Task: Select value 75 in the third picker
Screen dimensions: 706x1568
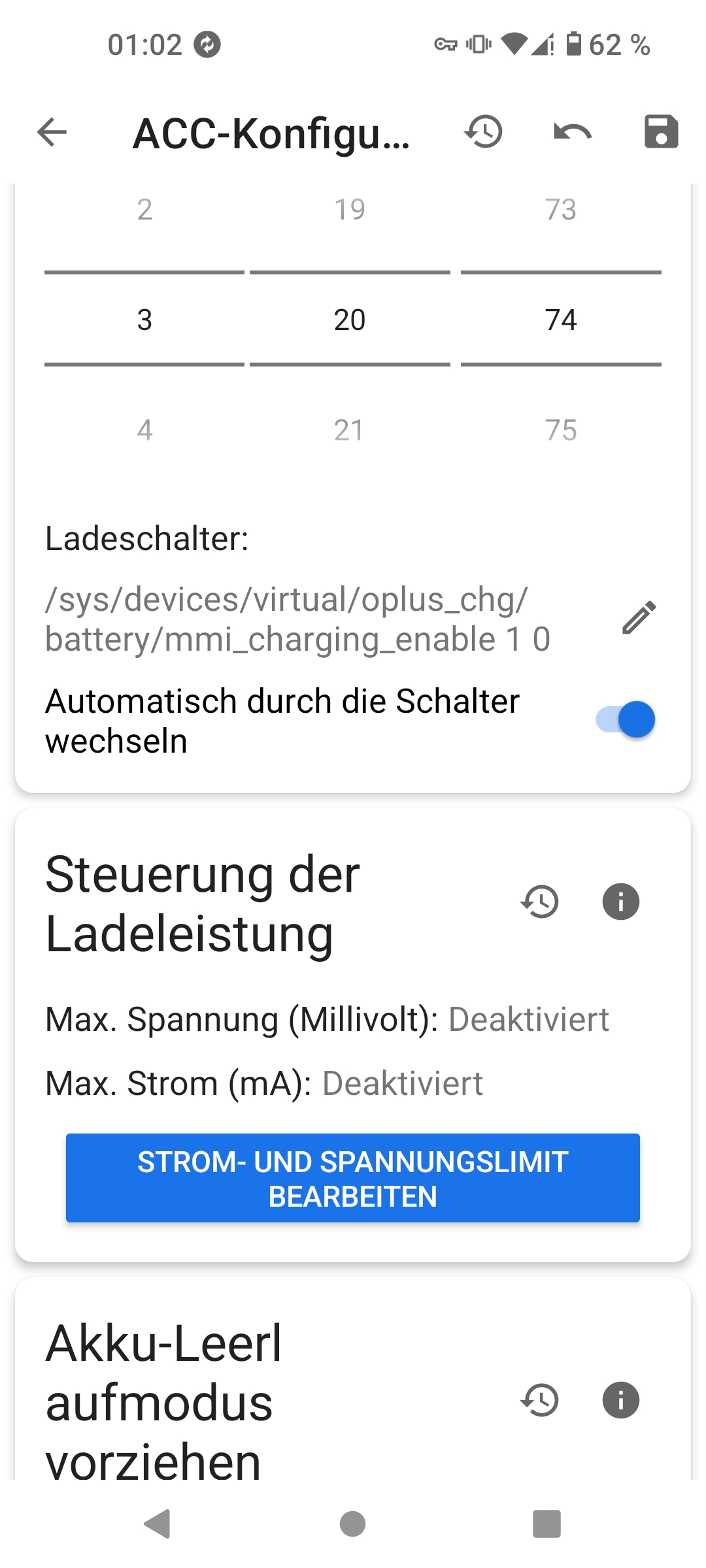Action: [x=561, y=431]
